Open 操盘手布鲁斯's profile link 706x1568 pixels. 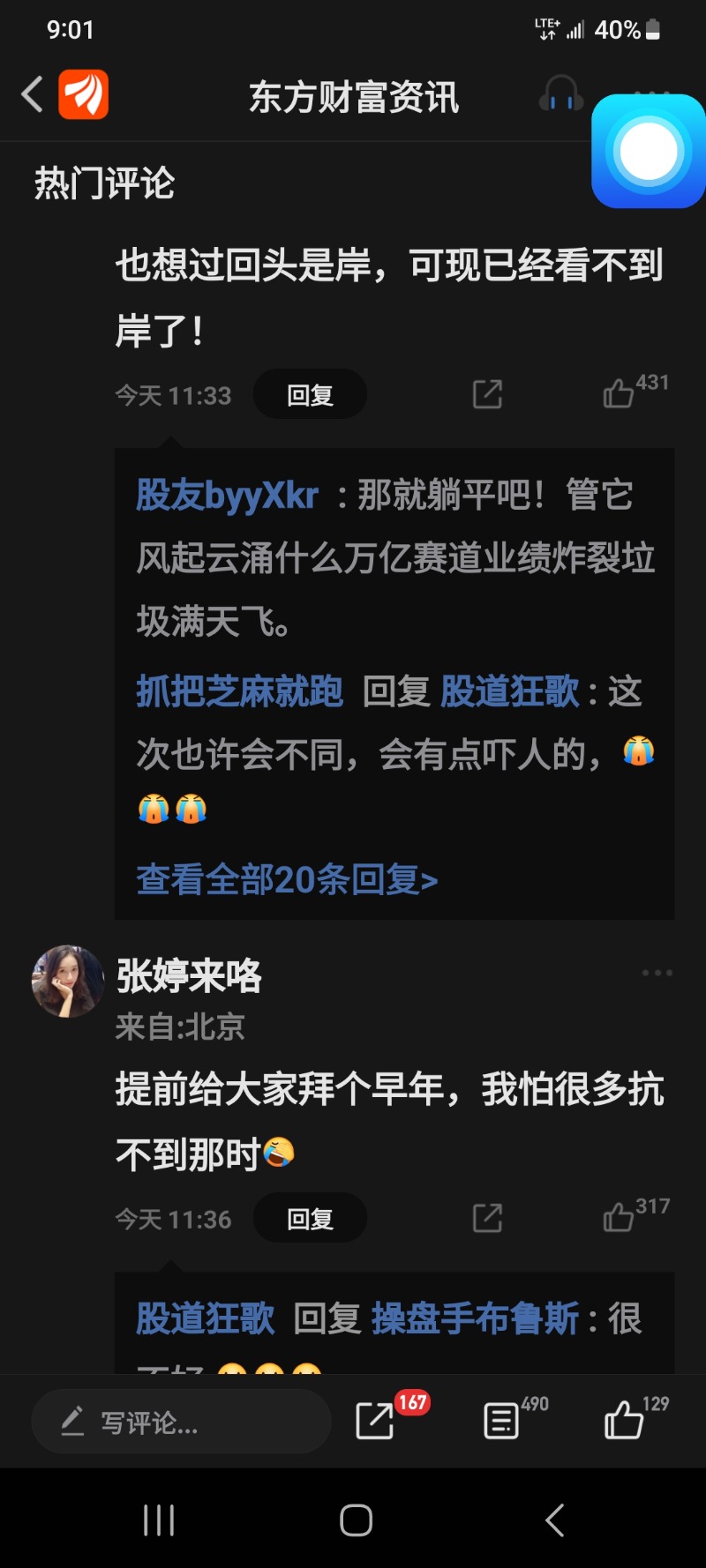(475, 1318)
